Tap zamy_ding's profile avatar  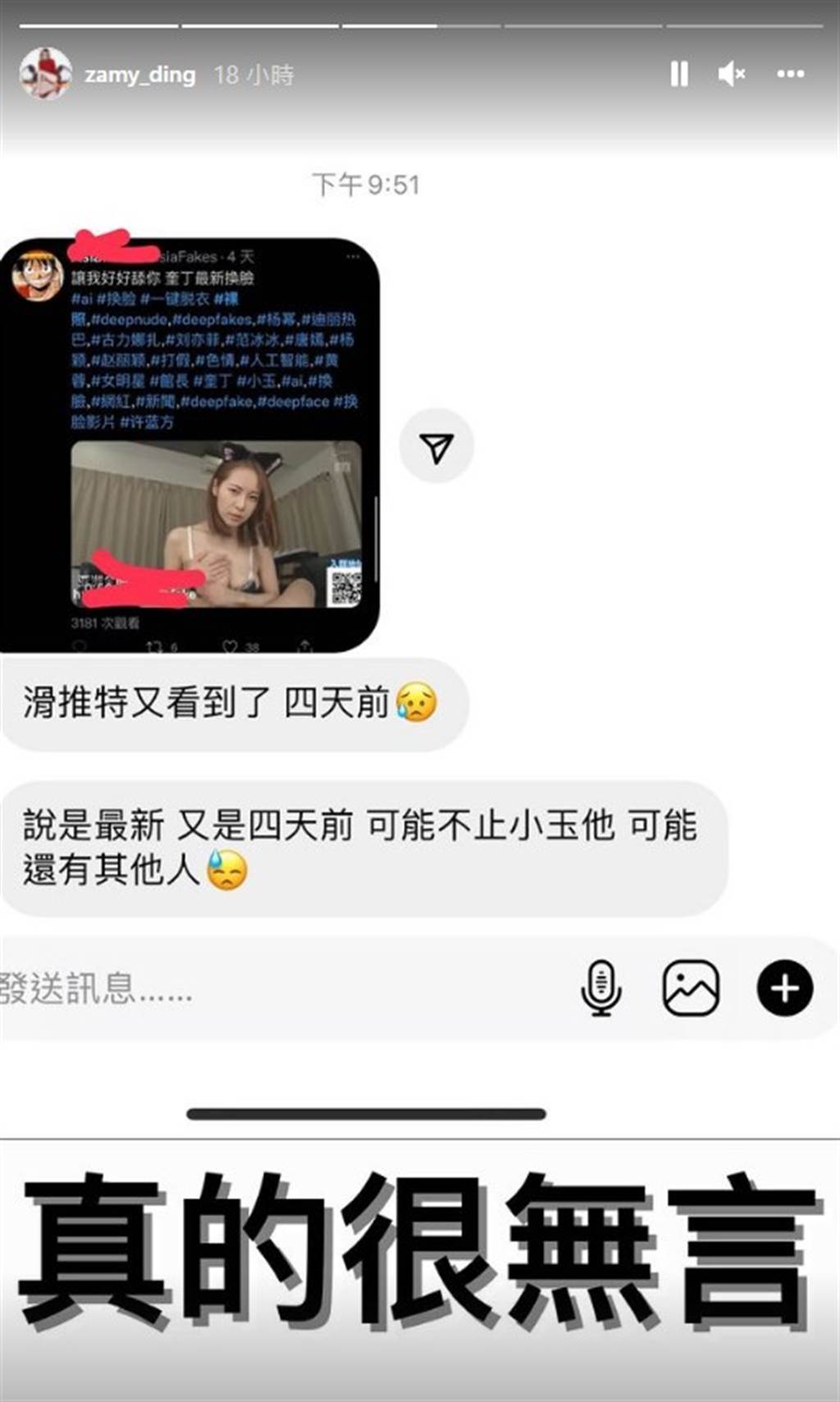click(44, 74)
